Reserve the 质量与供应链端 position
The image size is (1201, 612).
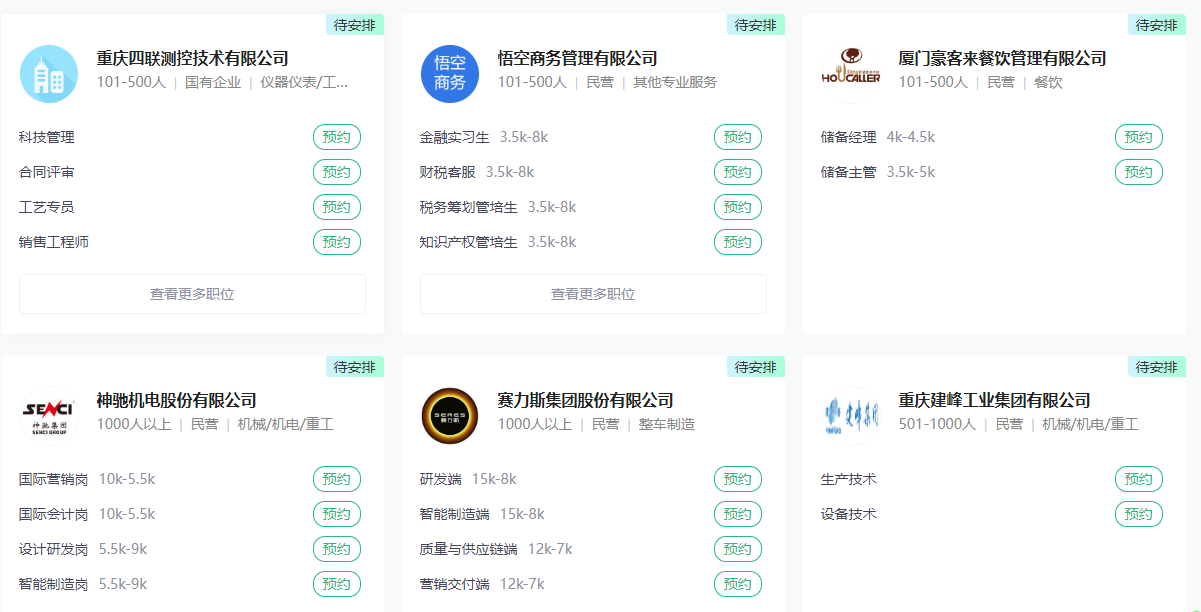pyautogui.click(x=737, y=549)
